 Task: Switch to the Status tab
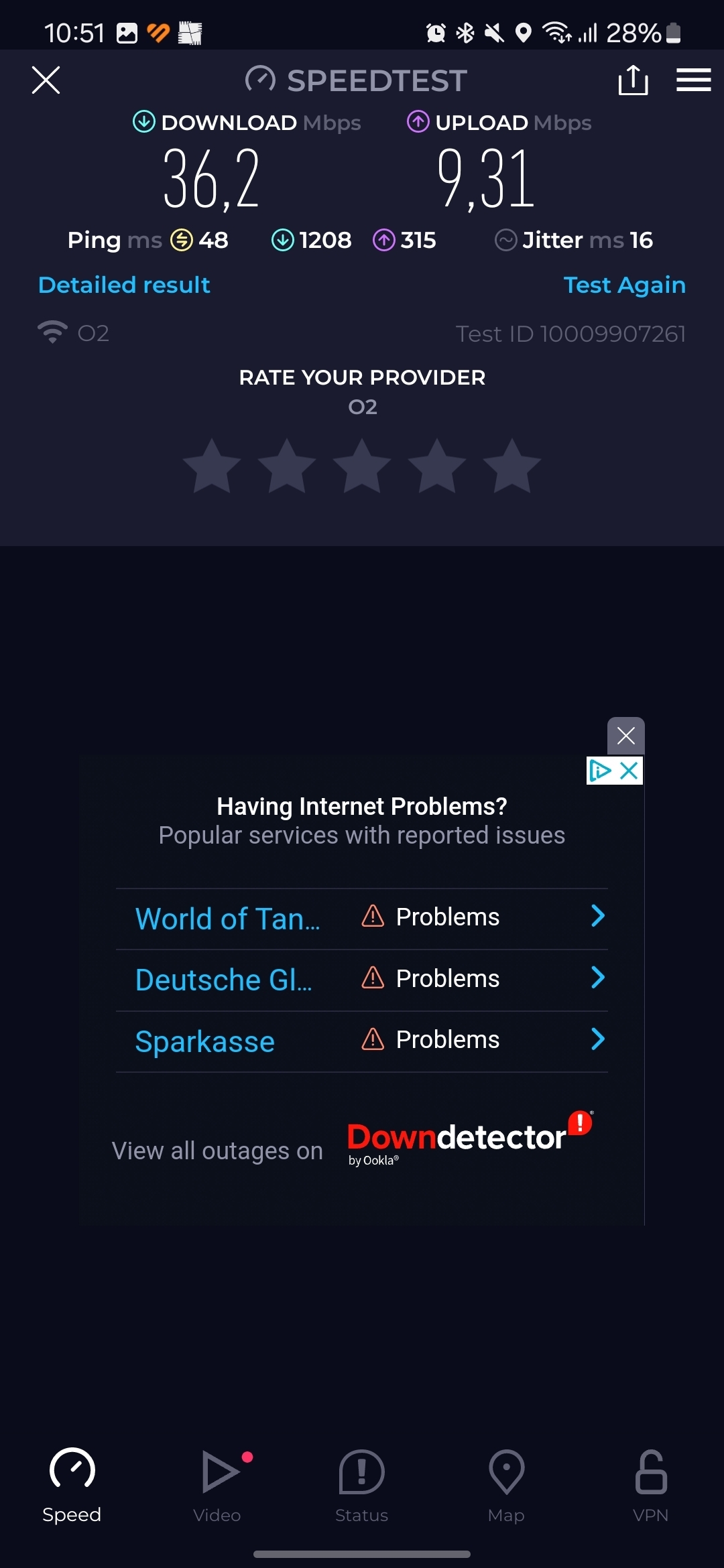362,1486
